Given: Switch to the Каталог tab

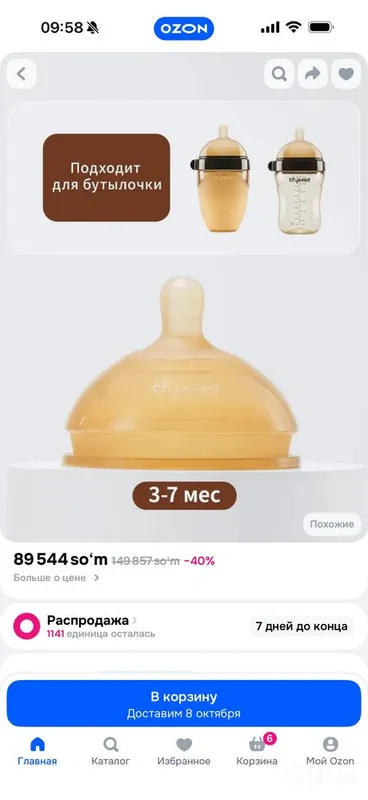Looking at the screenshot, I should pos(111,752).
